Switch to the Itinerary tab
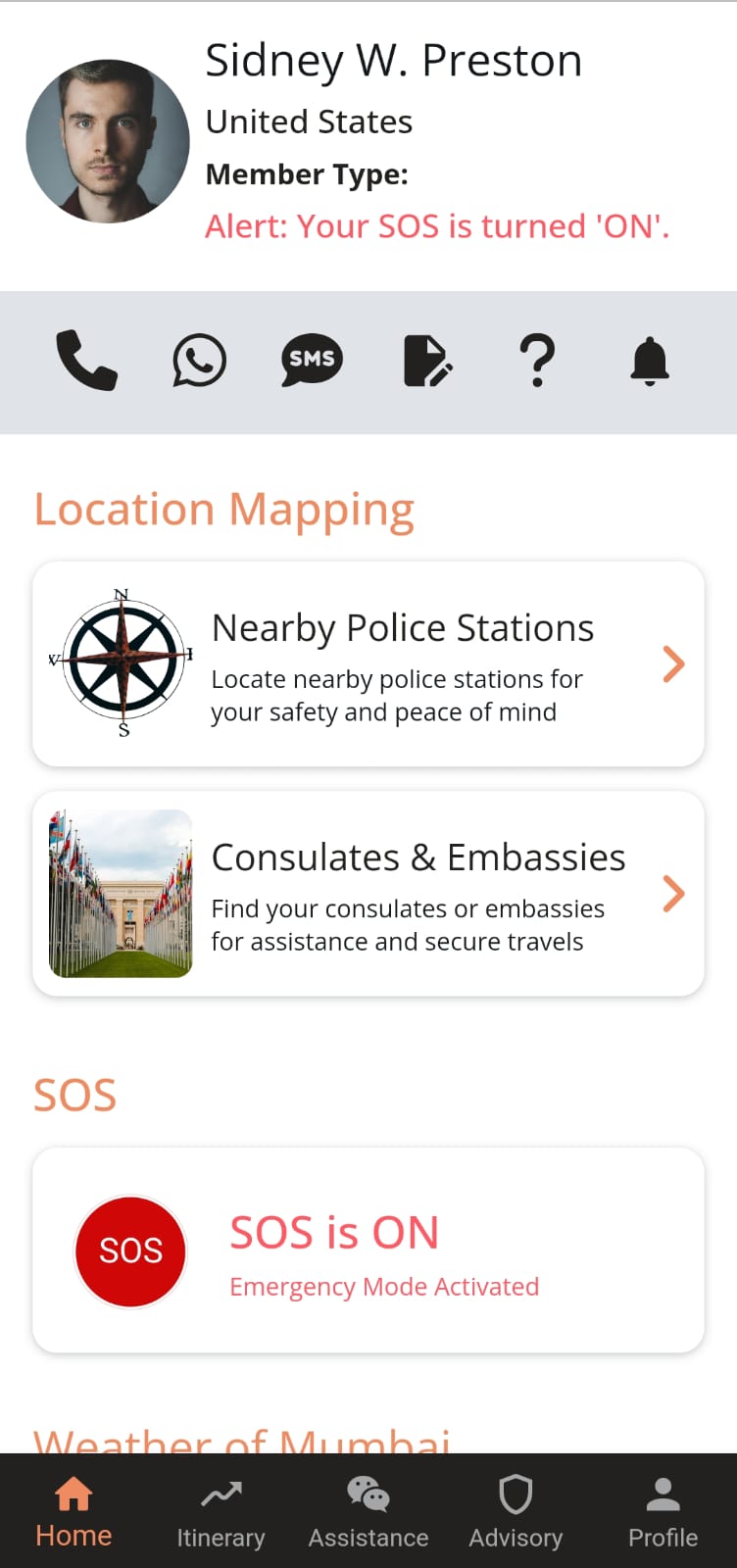 [221, 1512]
